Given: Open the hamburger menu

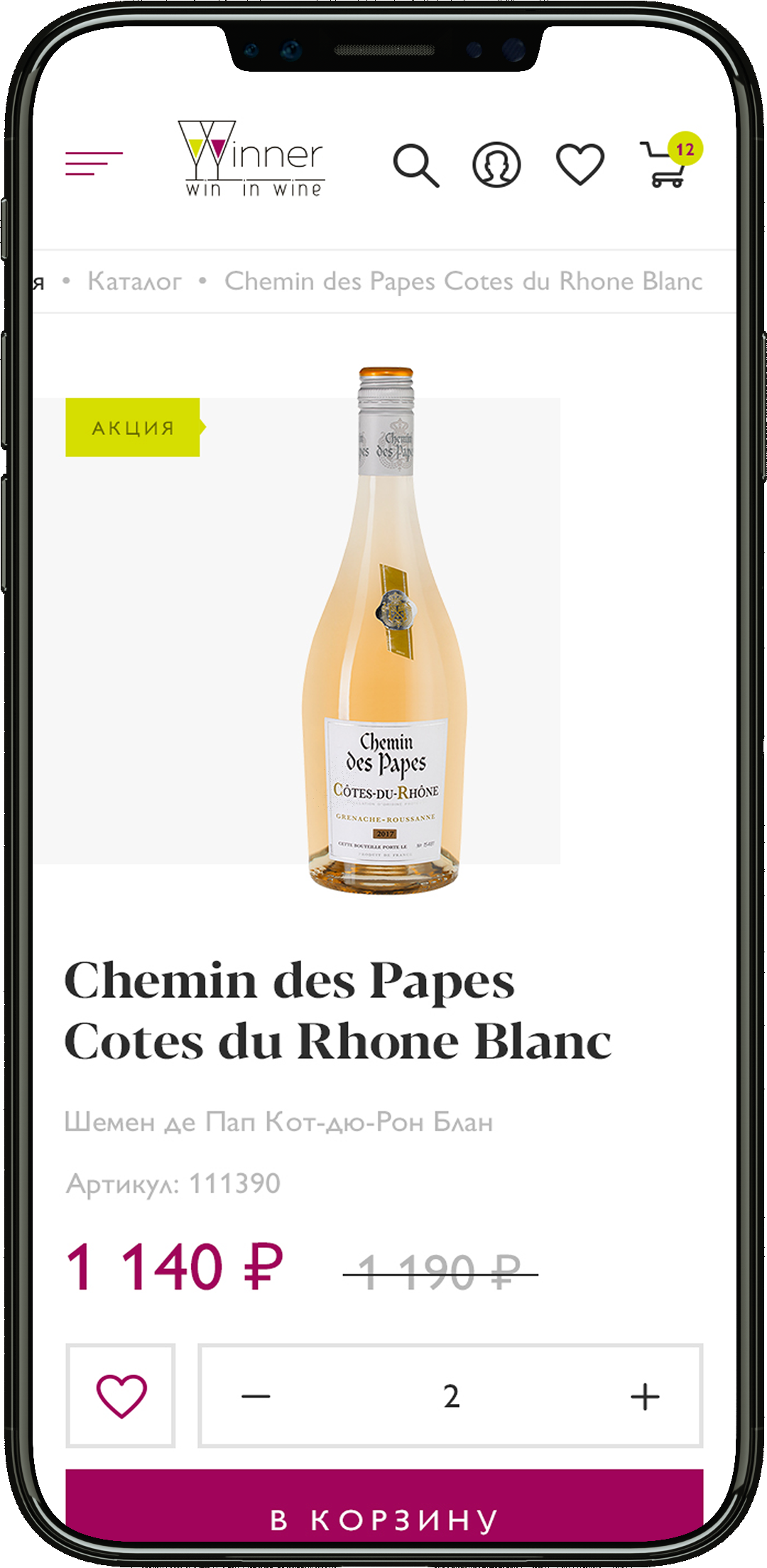Looking at the screenshot, I should [x=94, y=163].
